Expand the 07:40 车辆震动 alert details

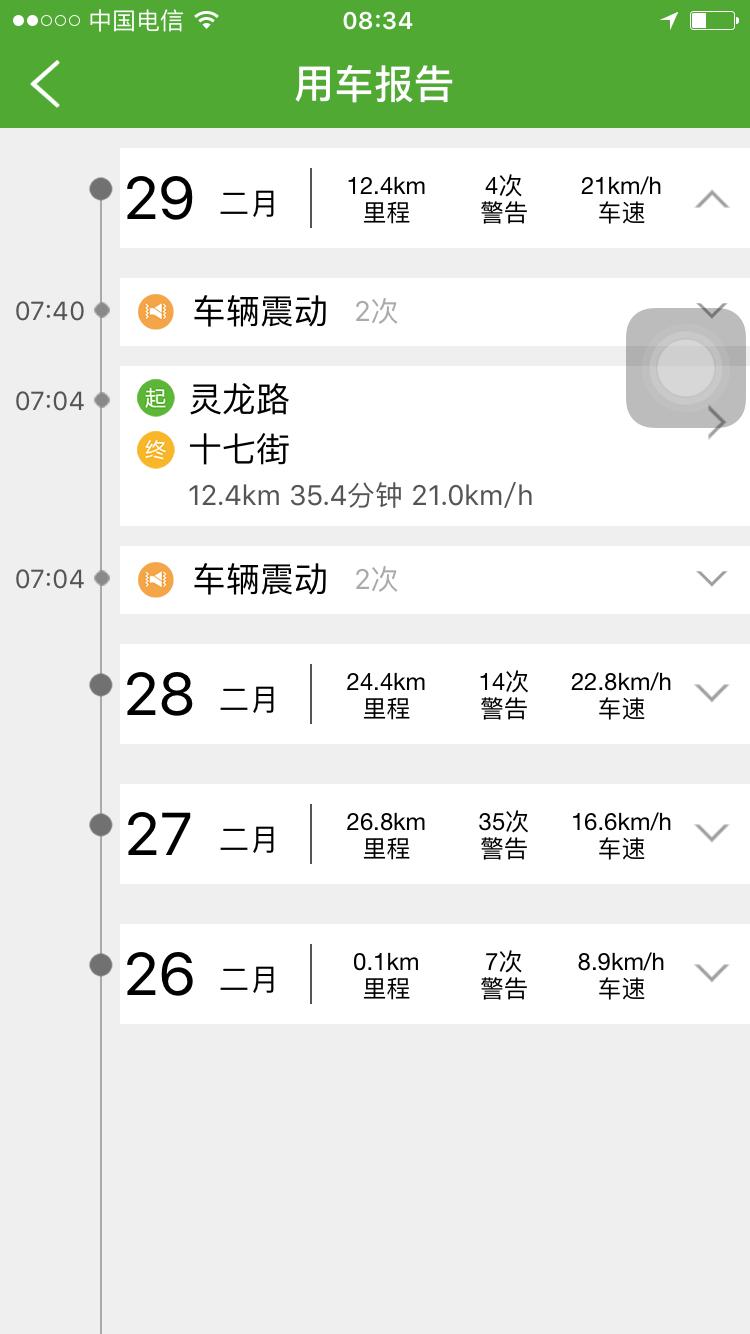pos(712,311)
